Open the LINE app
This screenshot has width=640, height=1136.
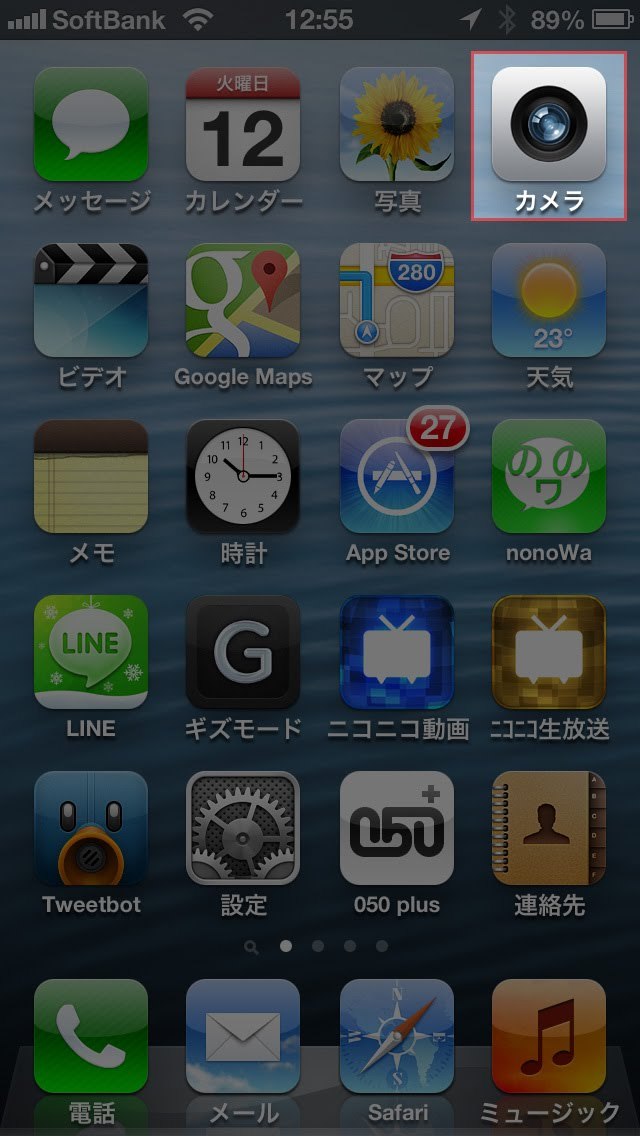point(91,652)
